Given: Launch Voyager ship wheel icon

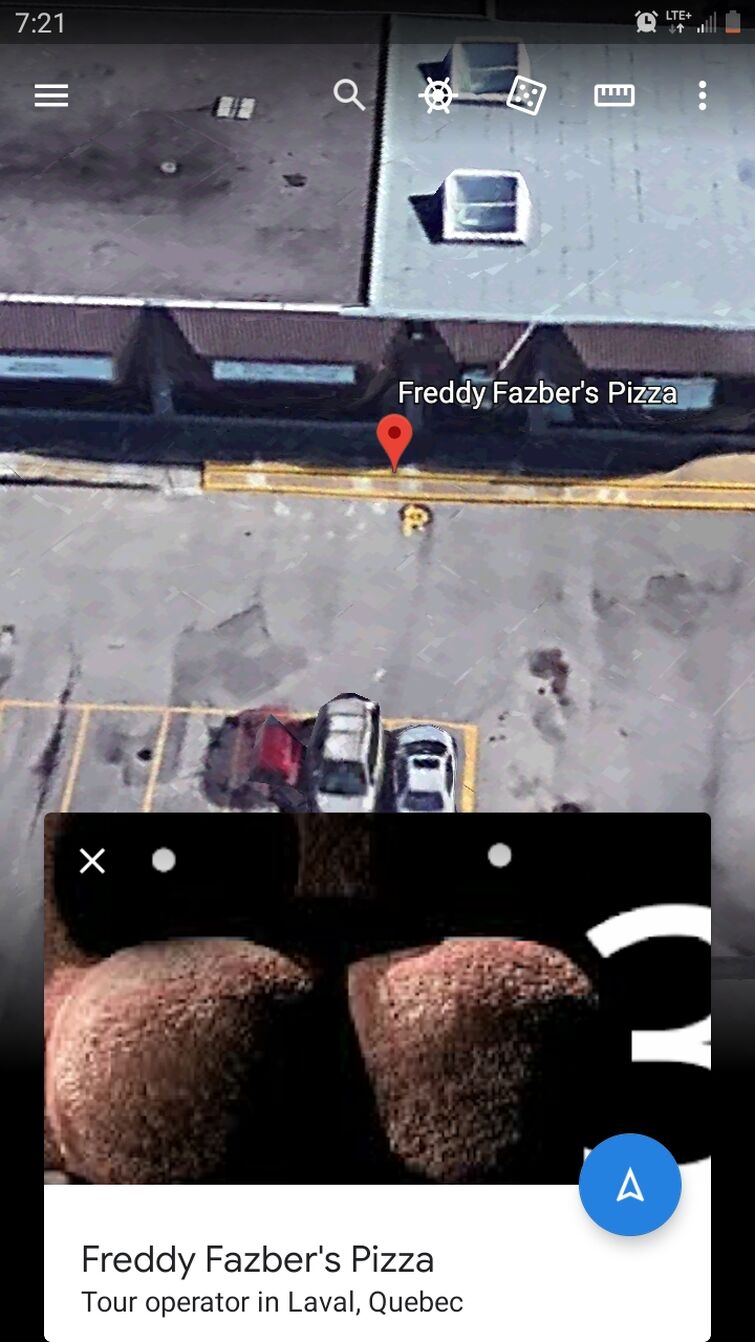Looking at the screenshot, I should point(437,96).
